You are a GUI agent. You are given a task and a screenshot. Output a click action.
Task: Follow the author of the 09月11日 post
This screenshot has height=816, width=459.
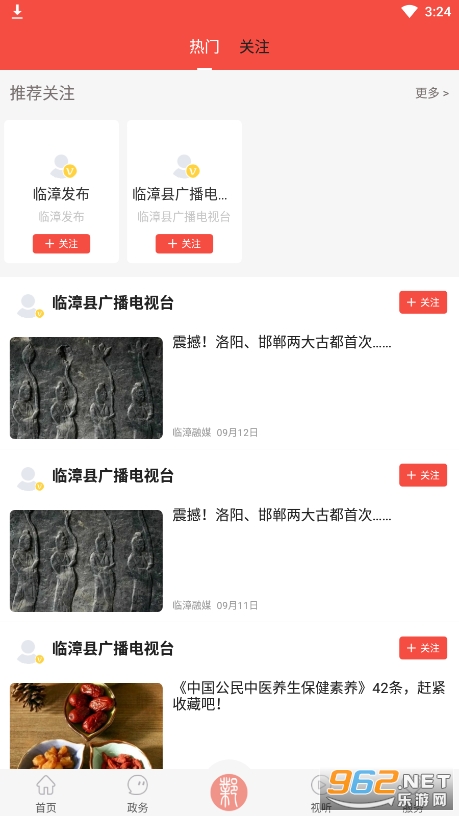(x=423, y=475)
